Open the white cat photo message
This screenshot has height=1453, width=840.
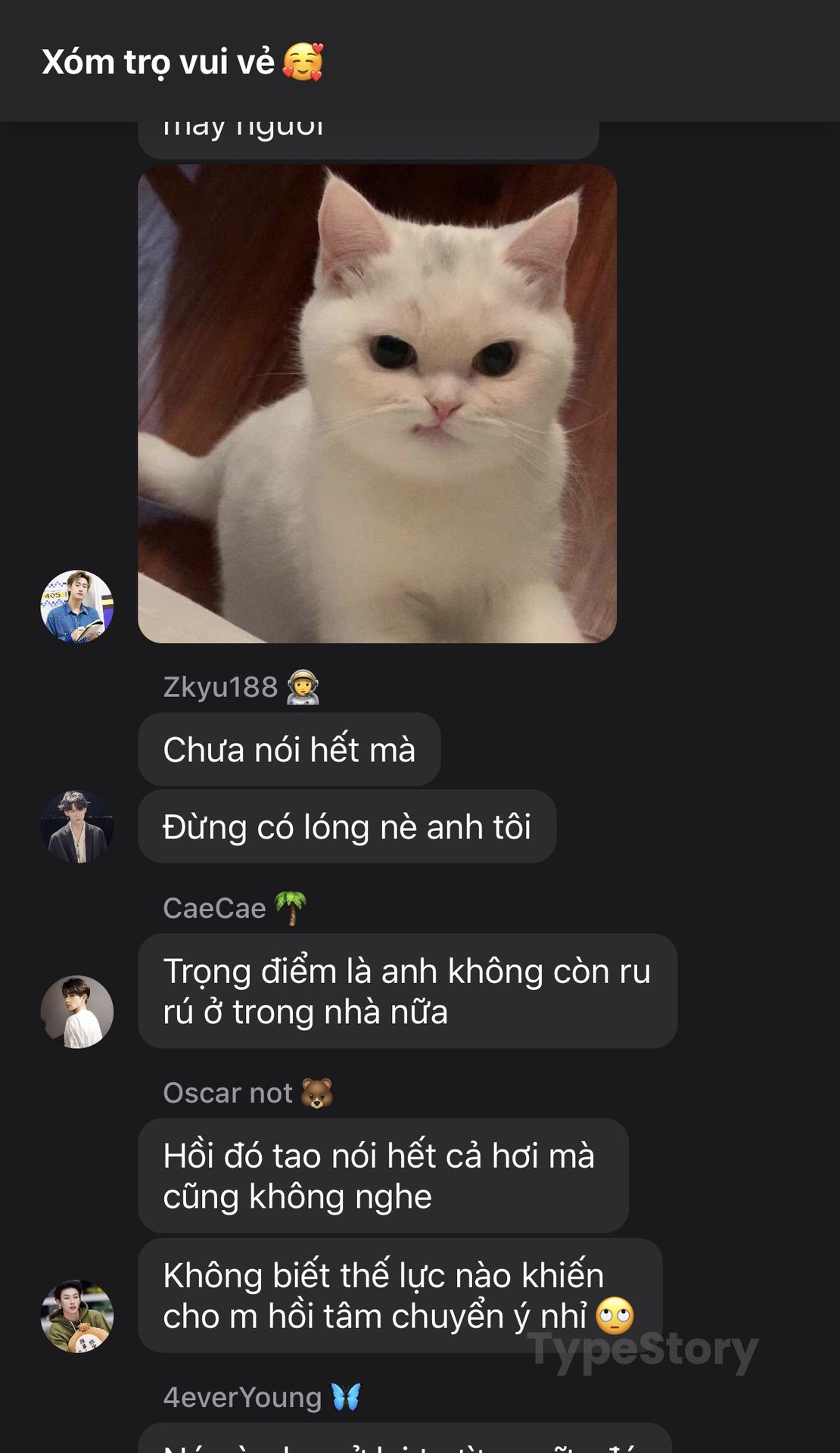click(x=377, y=404)
